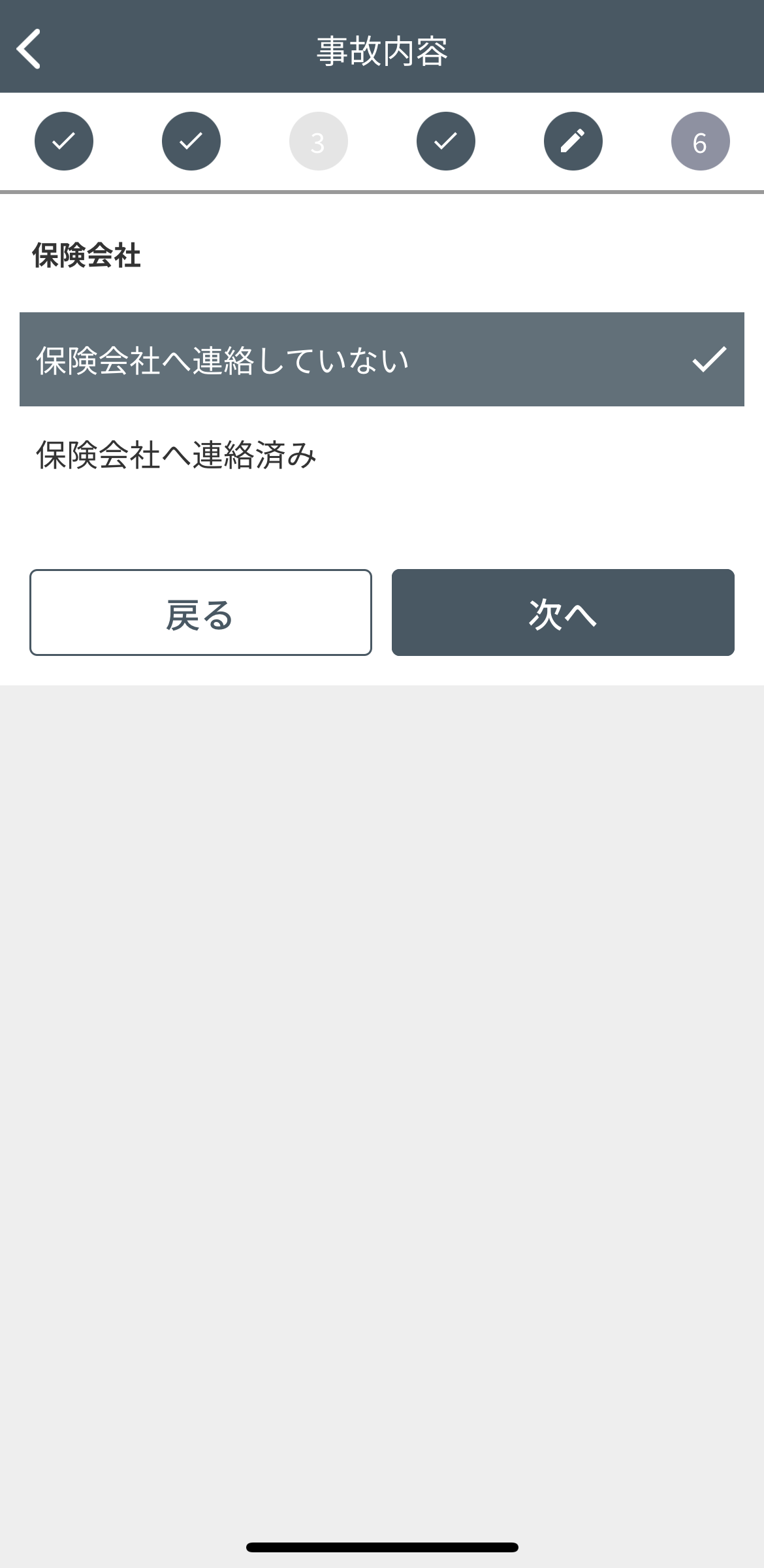
Task: Jump to step 6 in progress indicator
Action: coord(700,141)
